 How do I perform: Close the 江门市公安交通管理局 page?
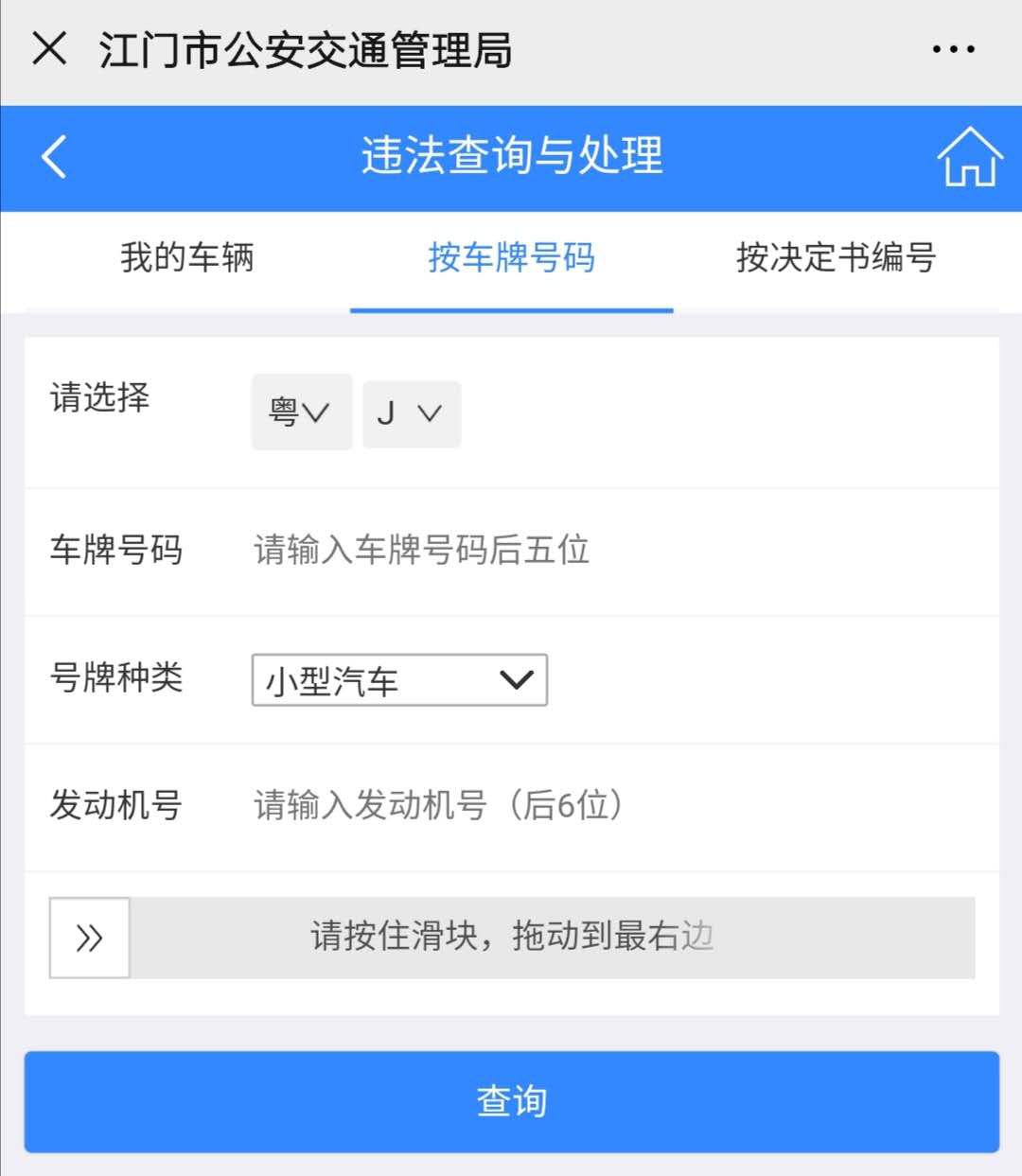[x=49, y=48]
